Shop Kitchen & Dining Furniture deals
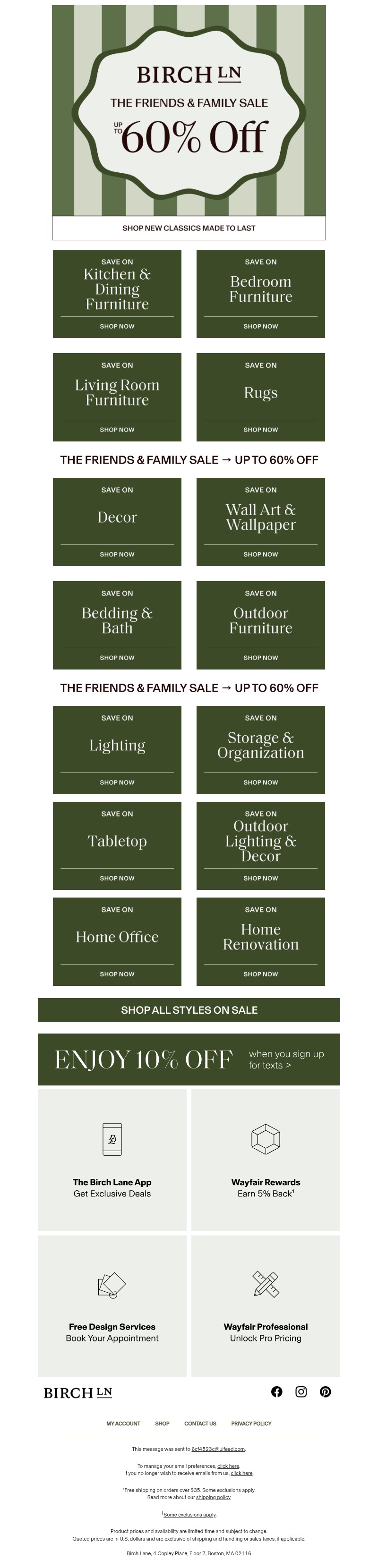Screen dimensions: 378x1568 [117, 294]
